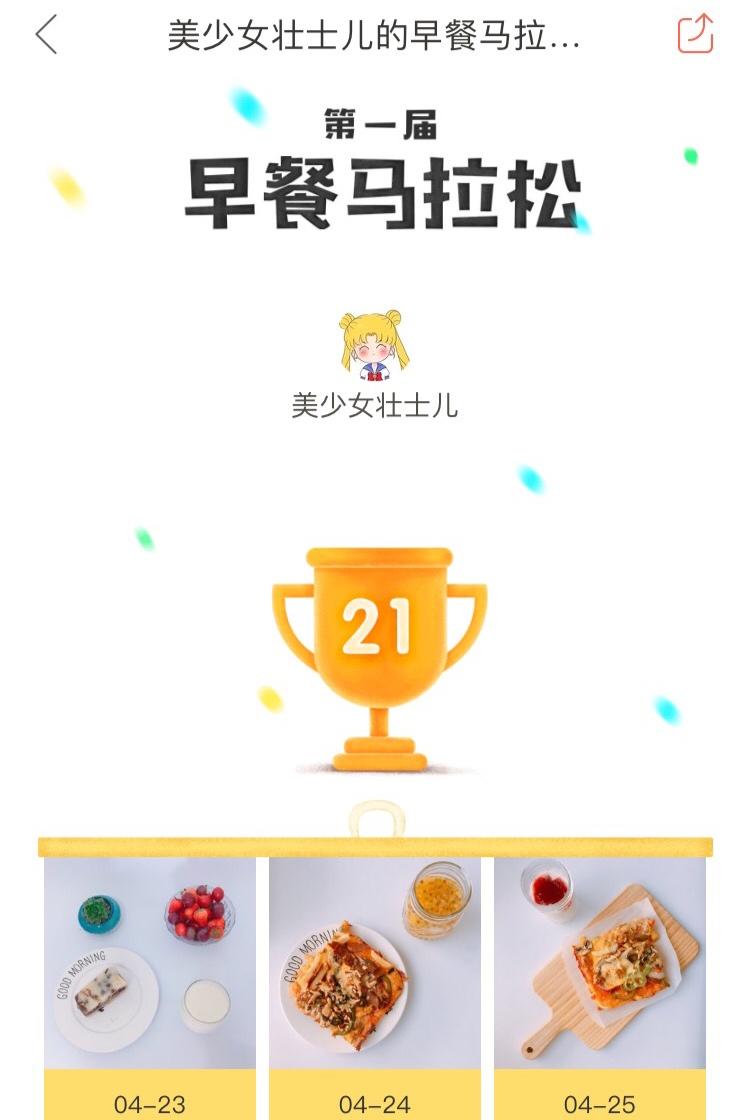
Task: View the 04-24 breakfast photo
Action: pyautogui.click(x=375, y=963)
